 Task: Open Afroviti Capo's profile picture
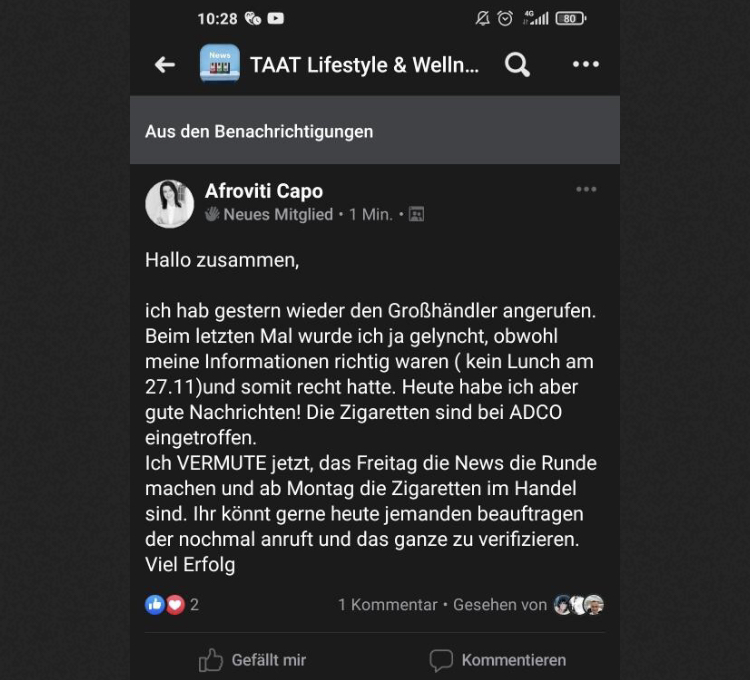pos(169,203)
